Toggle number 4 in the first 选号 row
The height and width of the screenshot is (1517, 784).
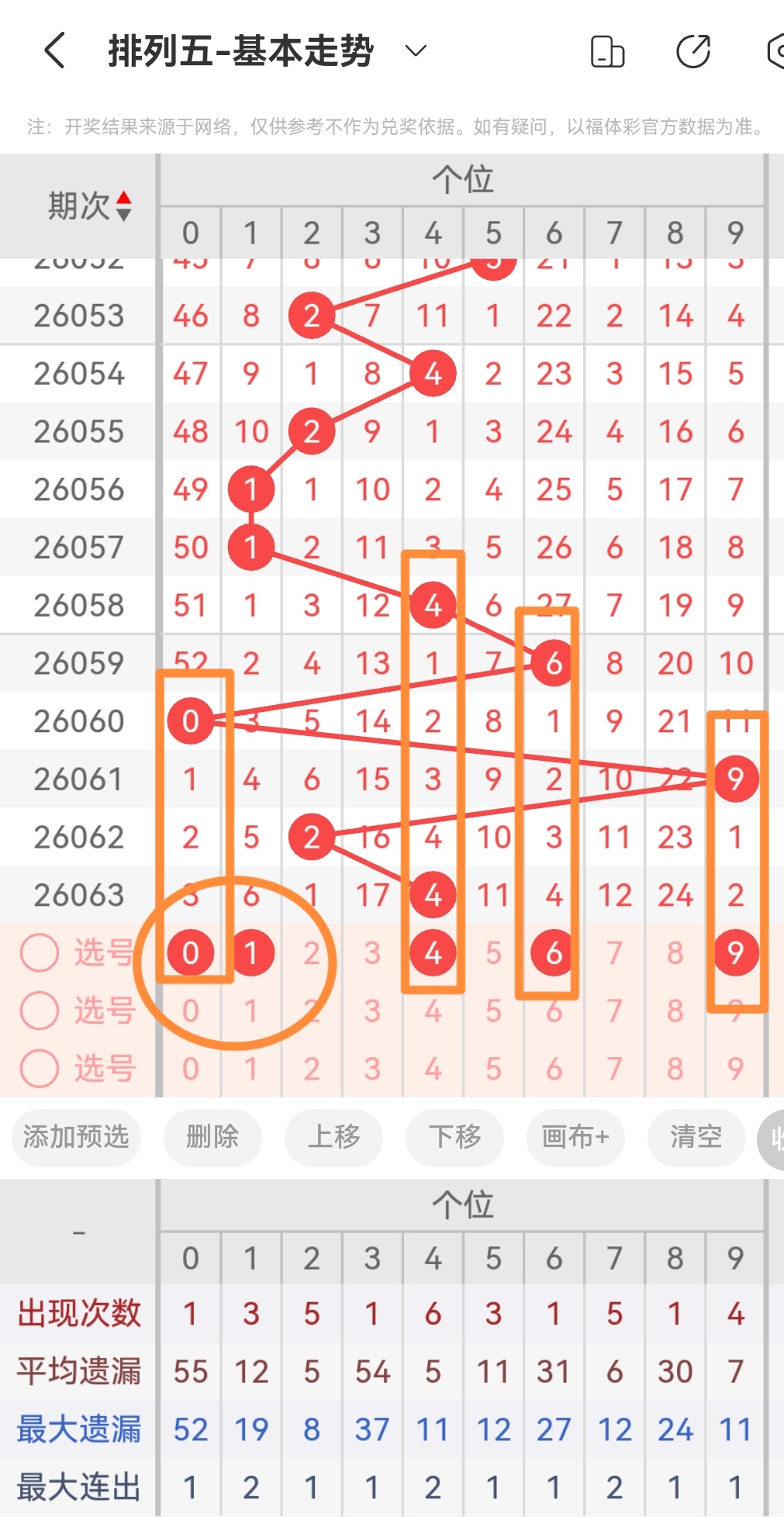click(x=432, y=952)
